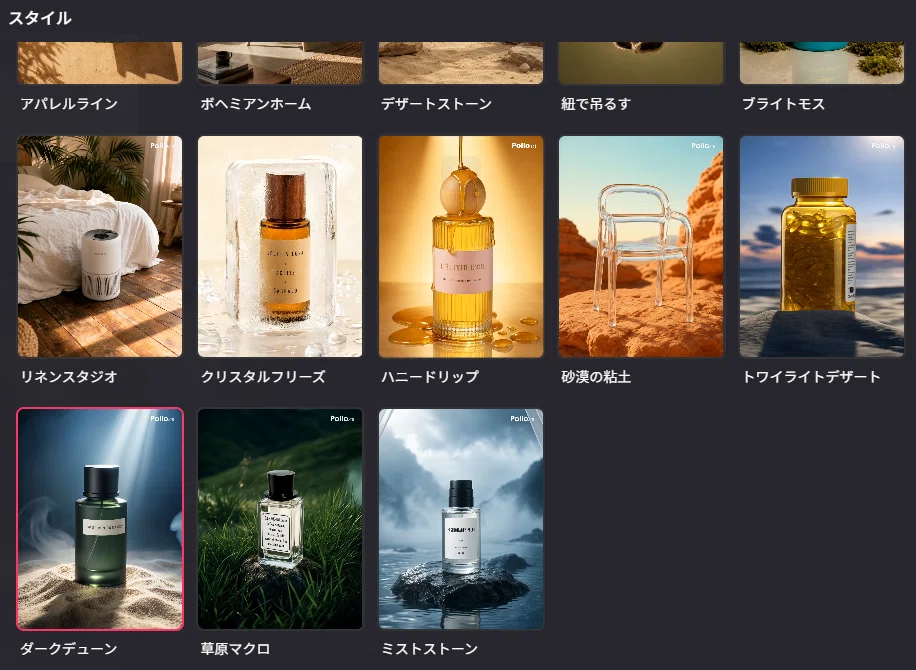This screenshot has width=916, height=670.
Task: Select the 紐で吊るす style
Action: click(641, 63)
